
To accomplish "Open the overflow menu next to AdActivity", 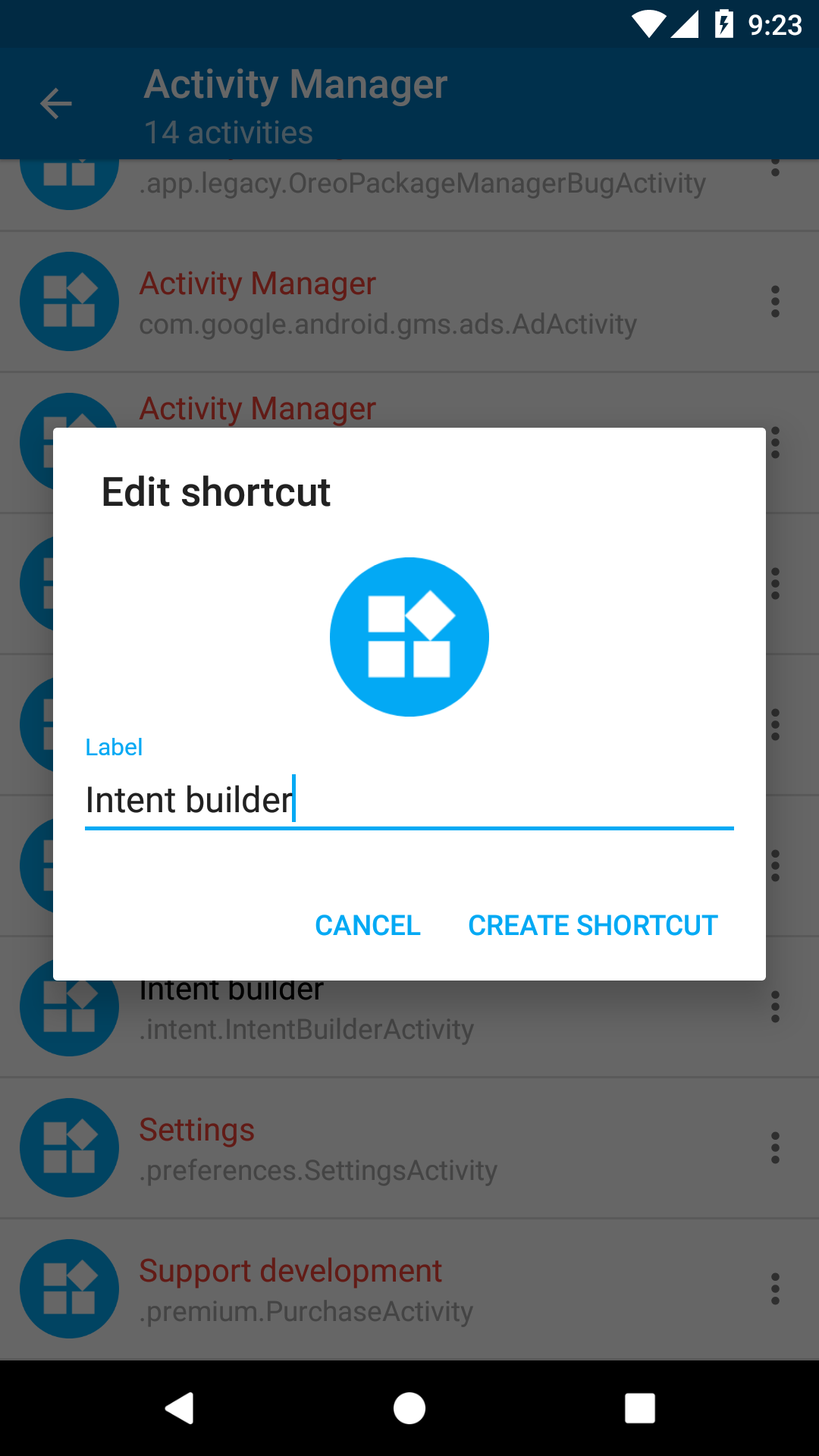I will 775,301.
